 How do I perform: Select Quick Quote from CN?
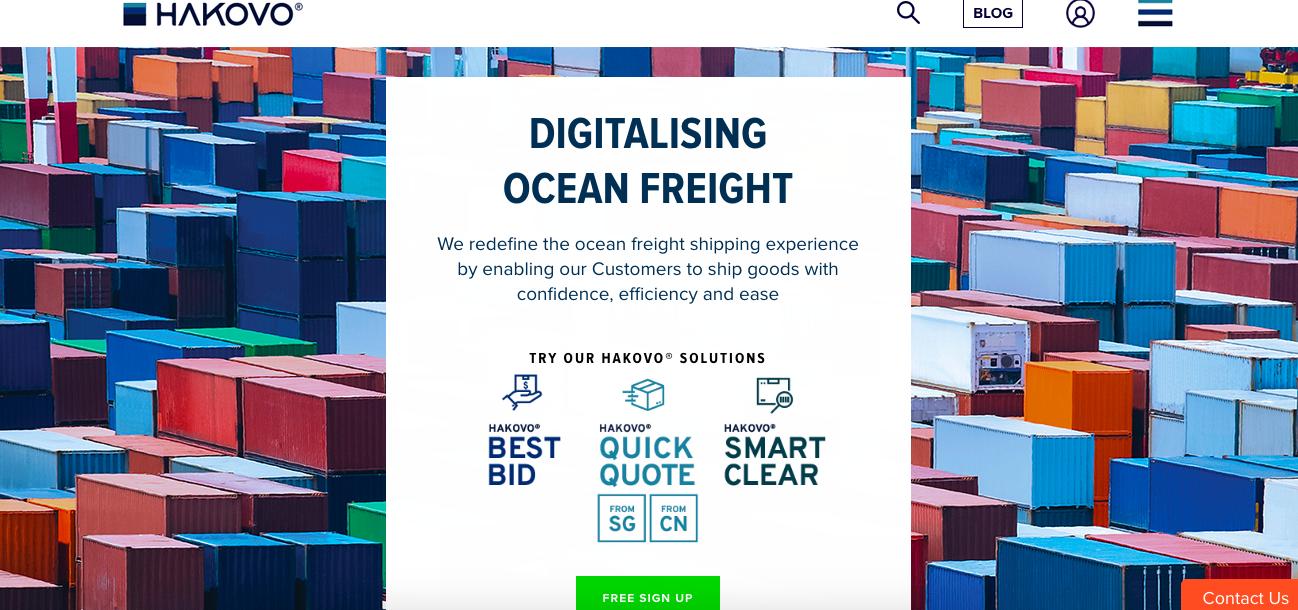[x=673, y=518]
